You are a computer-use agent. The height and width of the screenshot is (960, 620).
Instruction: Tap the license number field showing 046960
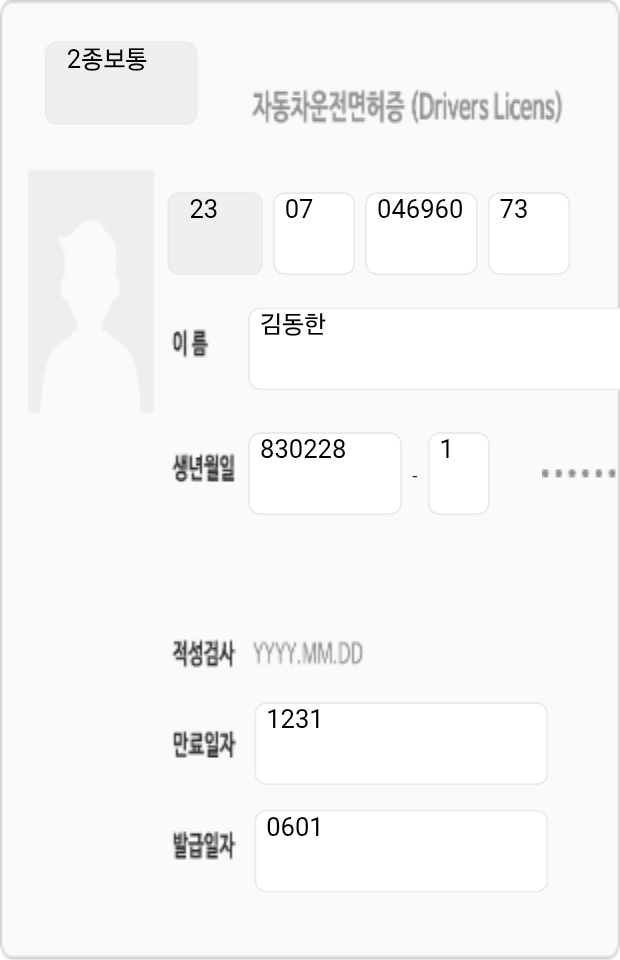click(421, 233)
